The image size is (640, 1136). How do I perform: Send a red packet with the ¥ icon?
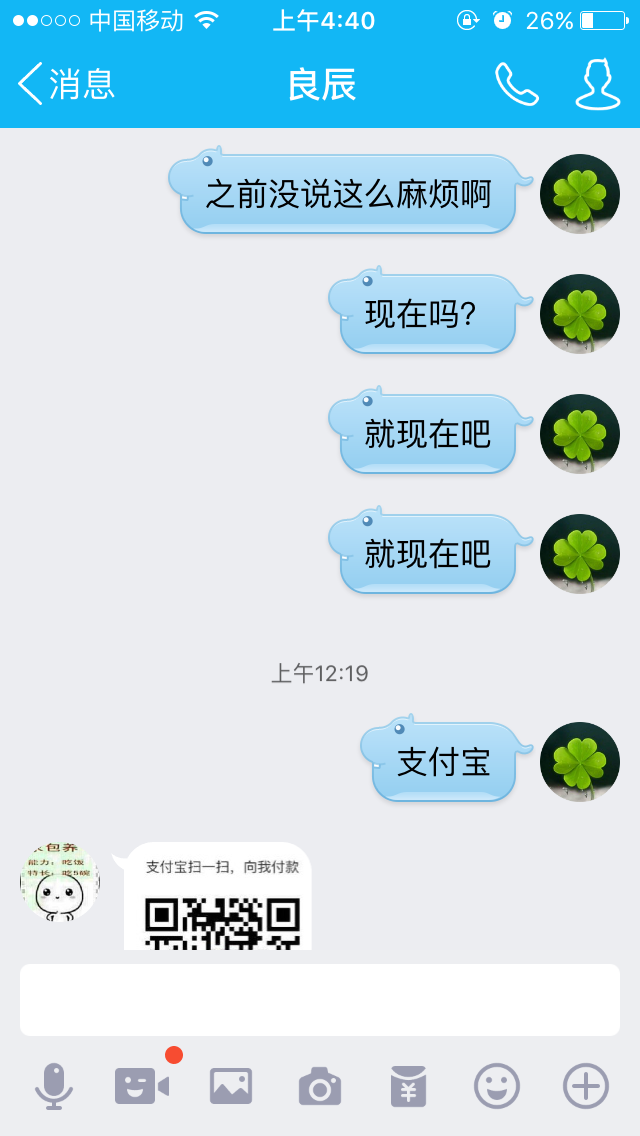(408, 1085)
